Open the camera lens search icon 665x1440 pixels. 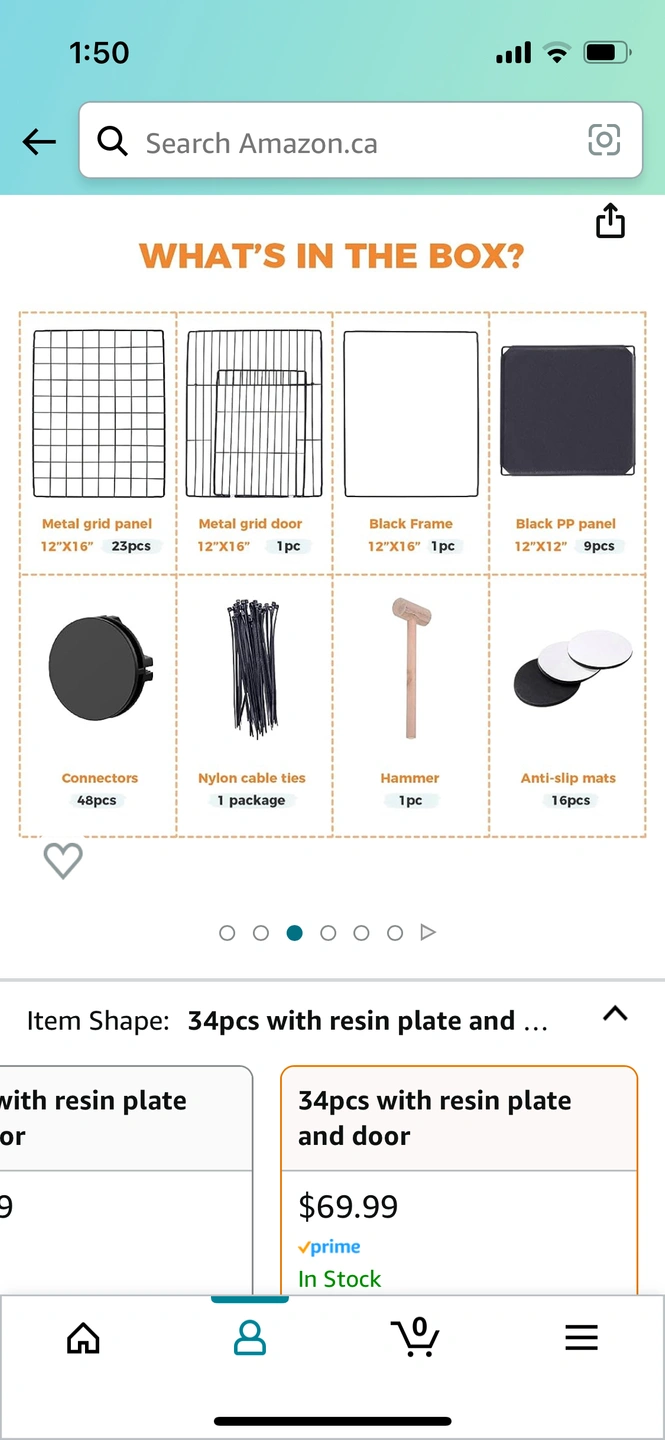(x=603, y=140)
